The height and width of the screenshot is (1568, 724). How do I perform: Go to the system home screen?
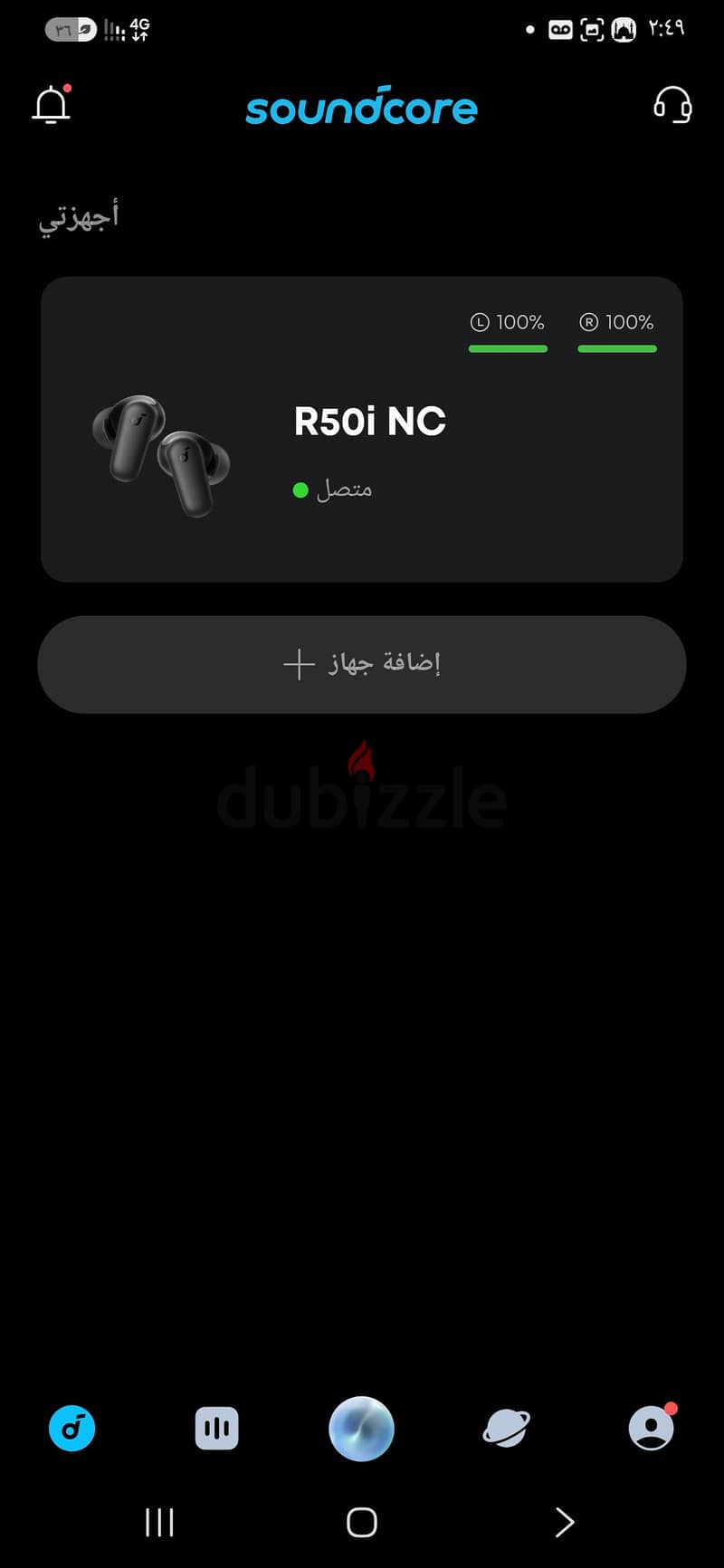click(362, 1523)
